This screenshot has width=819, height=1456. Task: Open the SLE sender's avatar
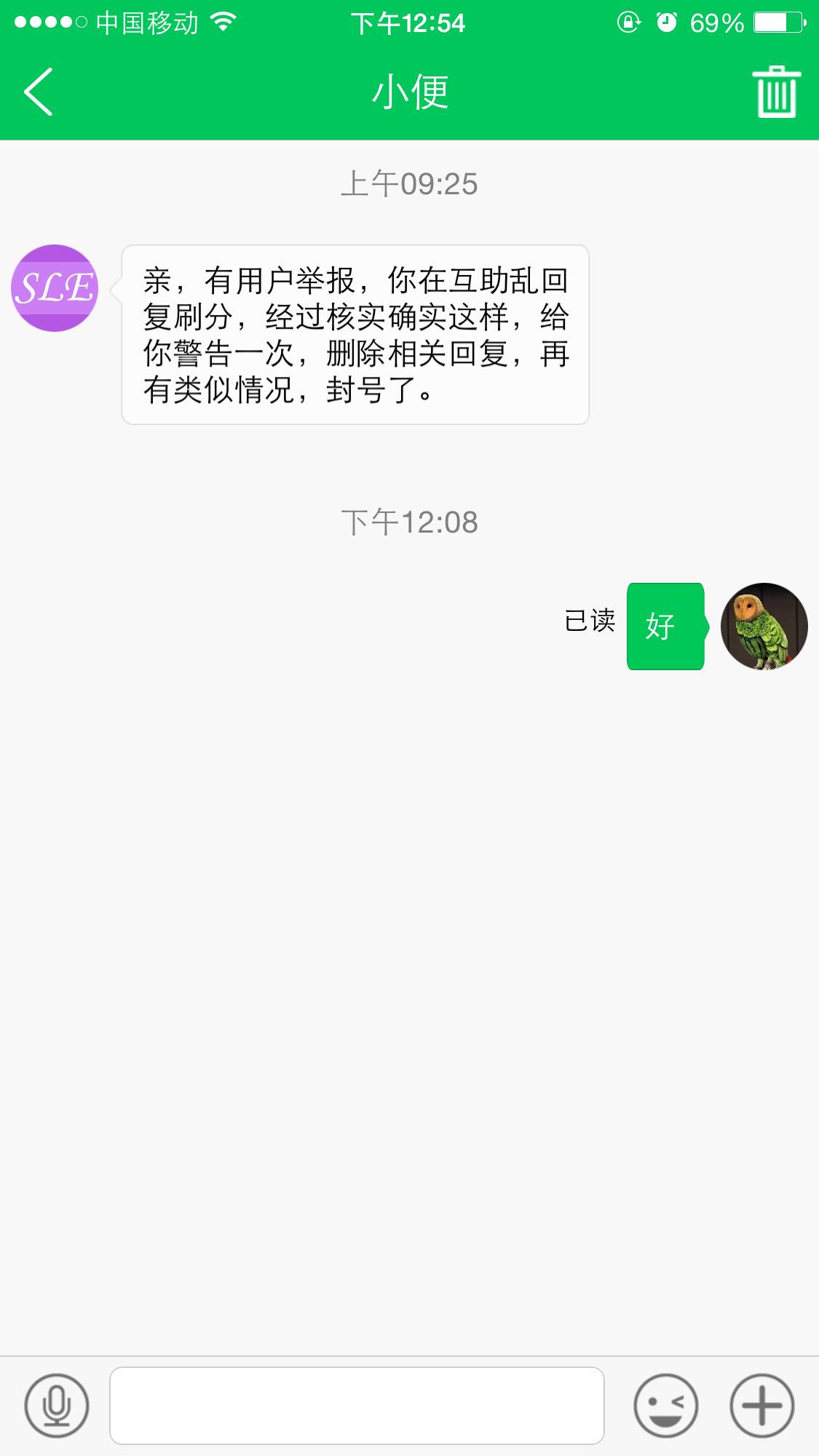pos(55,288)
